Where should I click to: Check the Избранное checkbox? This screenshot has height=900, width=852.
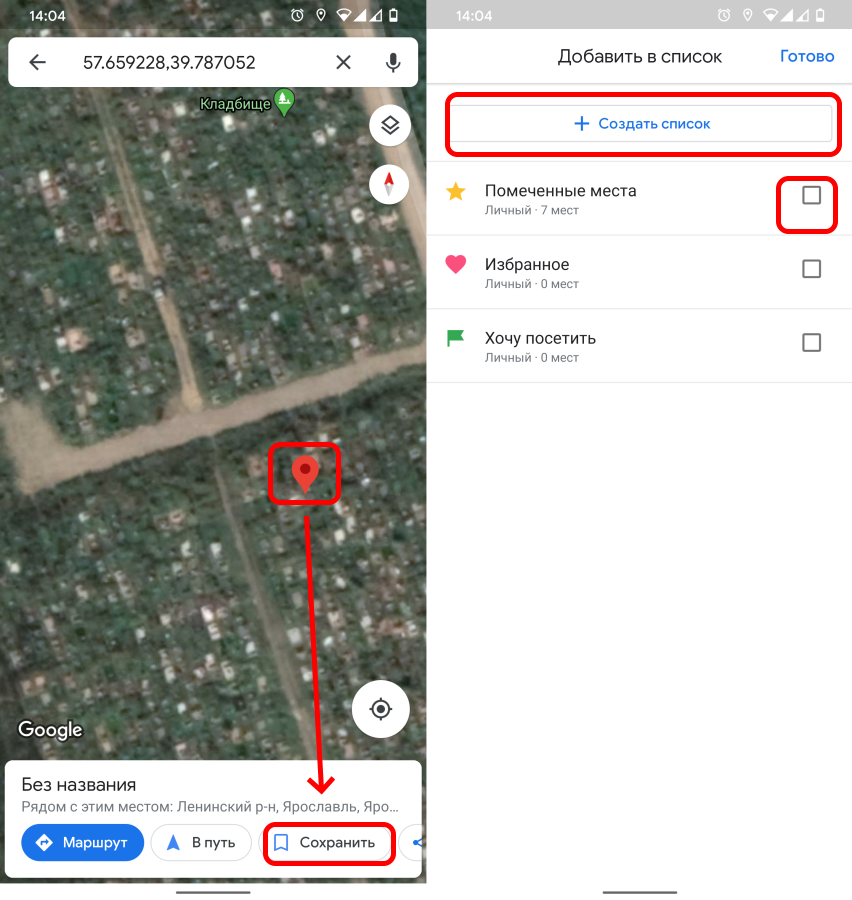click(x=811, y=269)
